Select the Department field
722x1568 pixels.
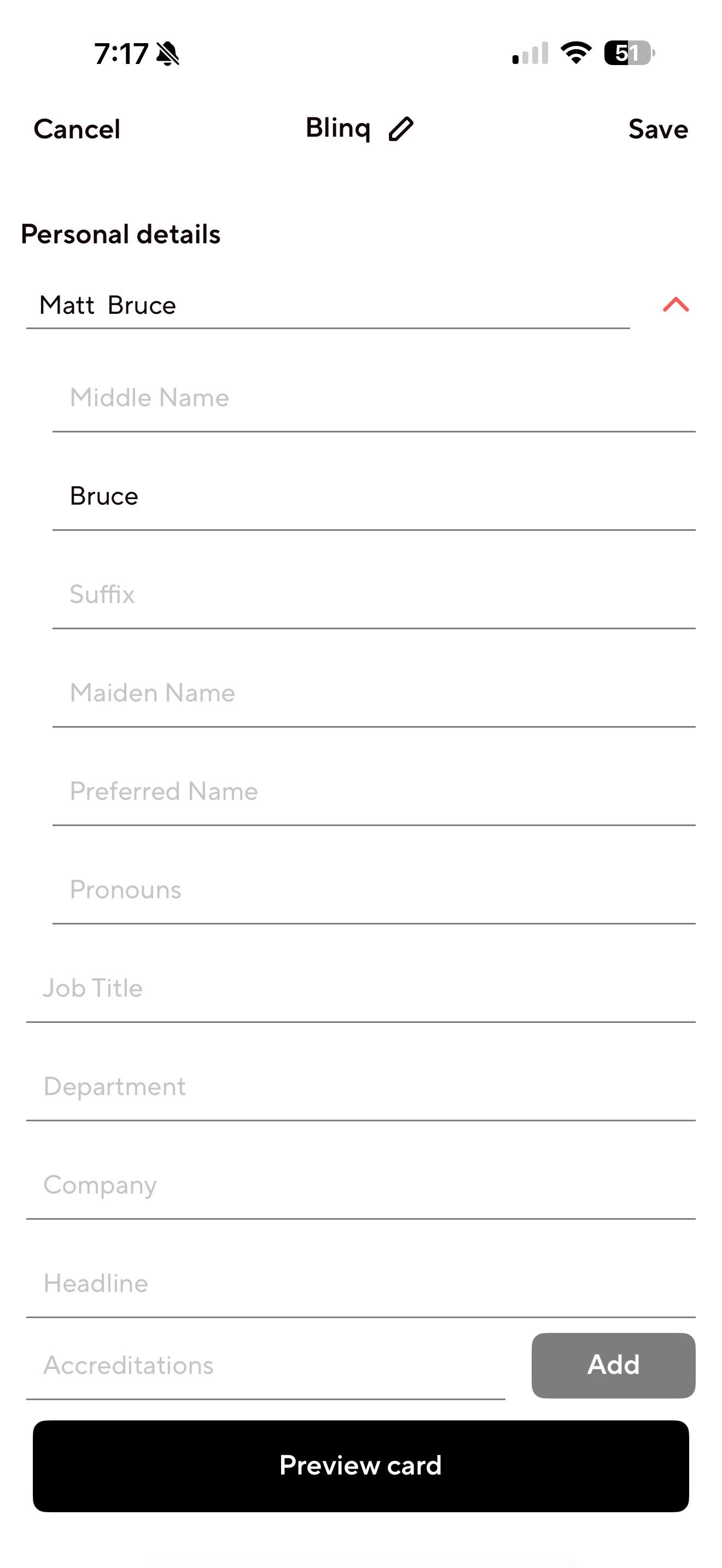(360, 1086)
